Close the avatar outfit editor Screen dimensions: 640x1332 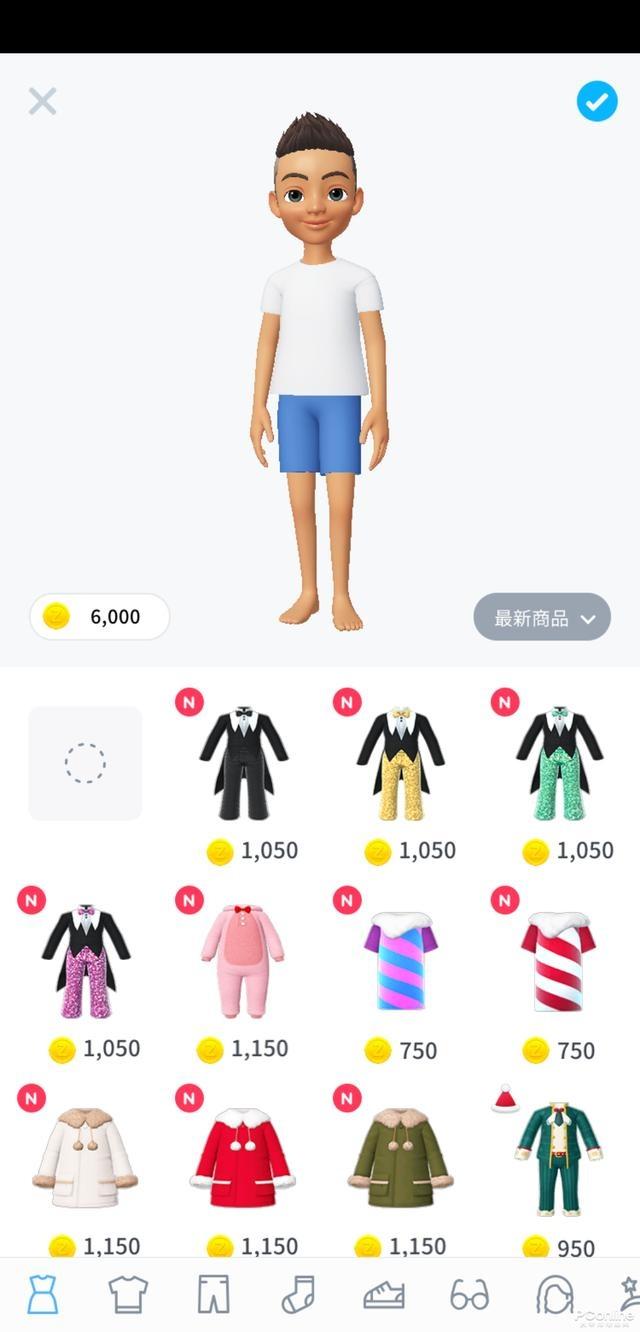(x=42, y=101)
